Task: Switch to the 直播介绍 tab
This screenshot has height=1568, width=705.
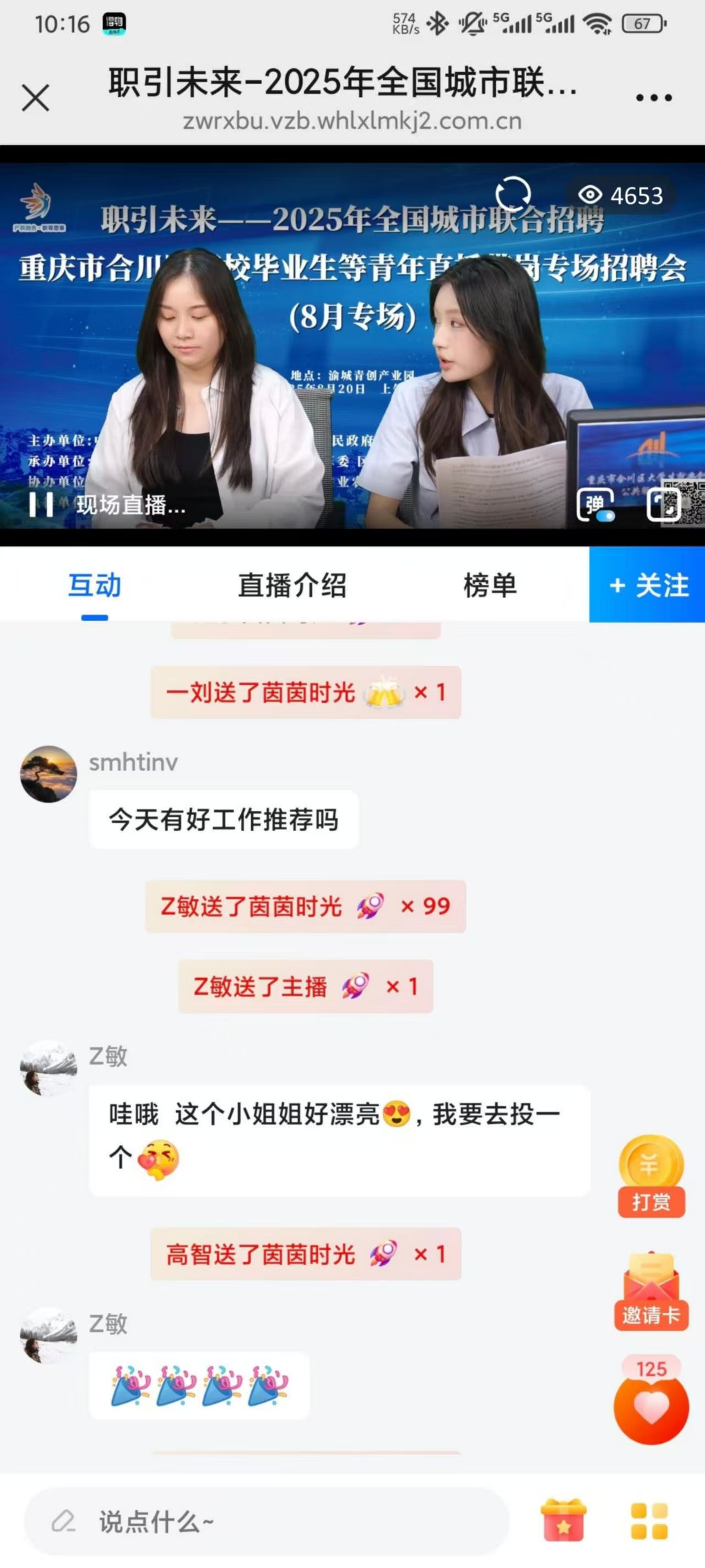Action: [291, 585]
